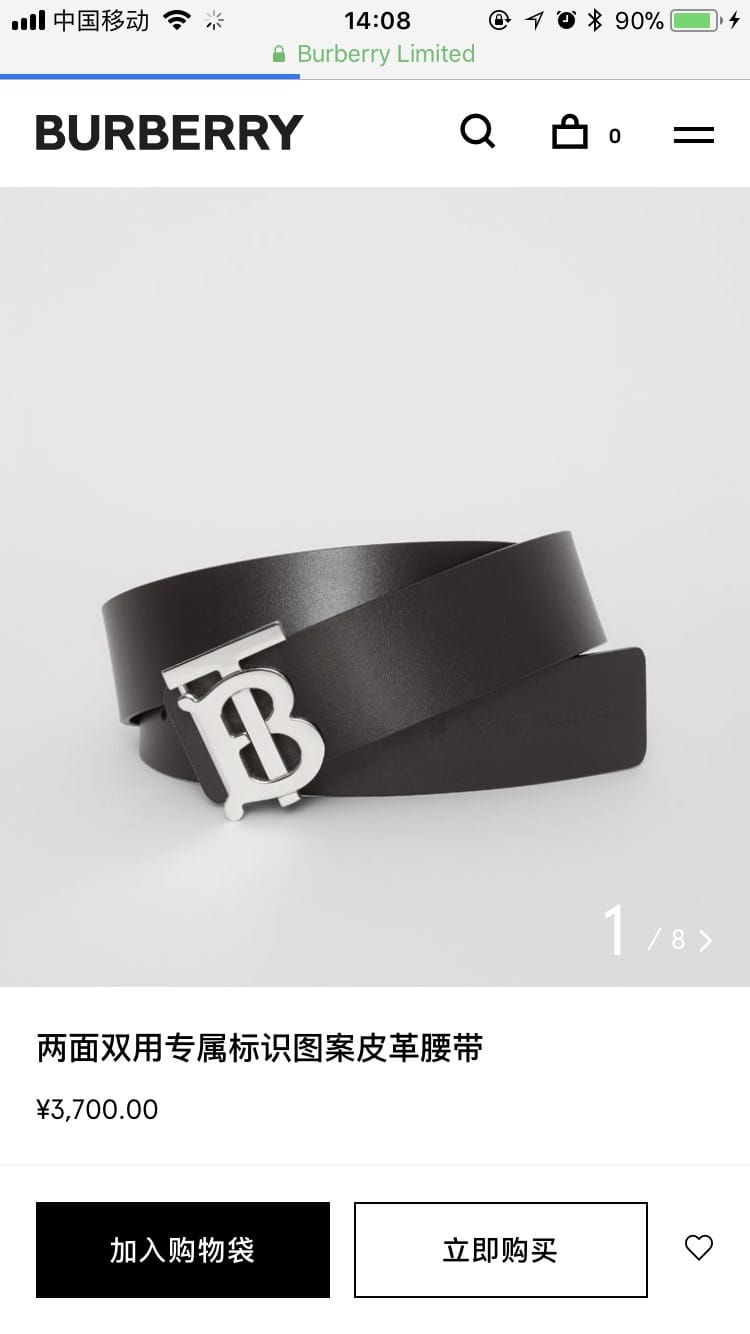750x1334 pixels.
Task: Show next product image arrow
Action: coord(706,940)
